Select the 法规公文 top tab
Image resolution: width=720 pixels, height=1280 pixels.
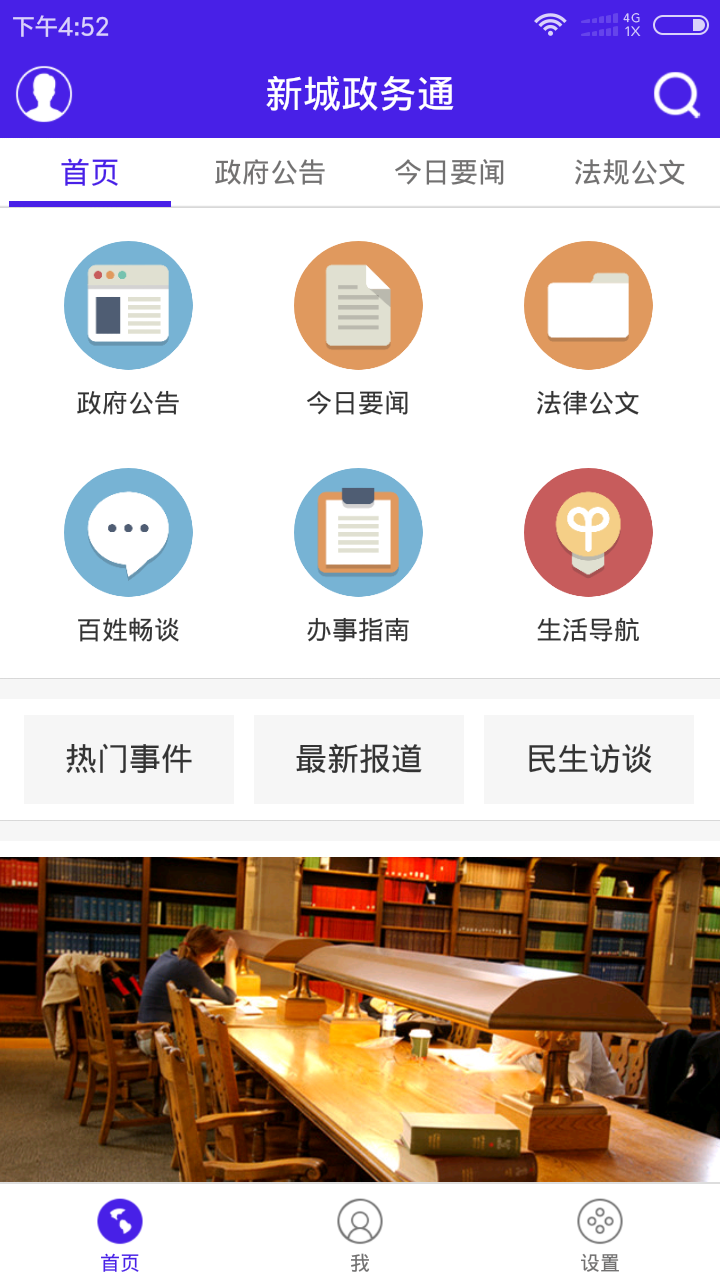629,173
